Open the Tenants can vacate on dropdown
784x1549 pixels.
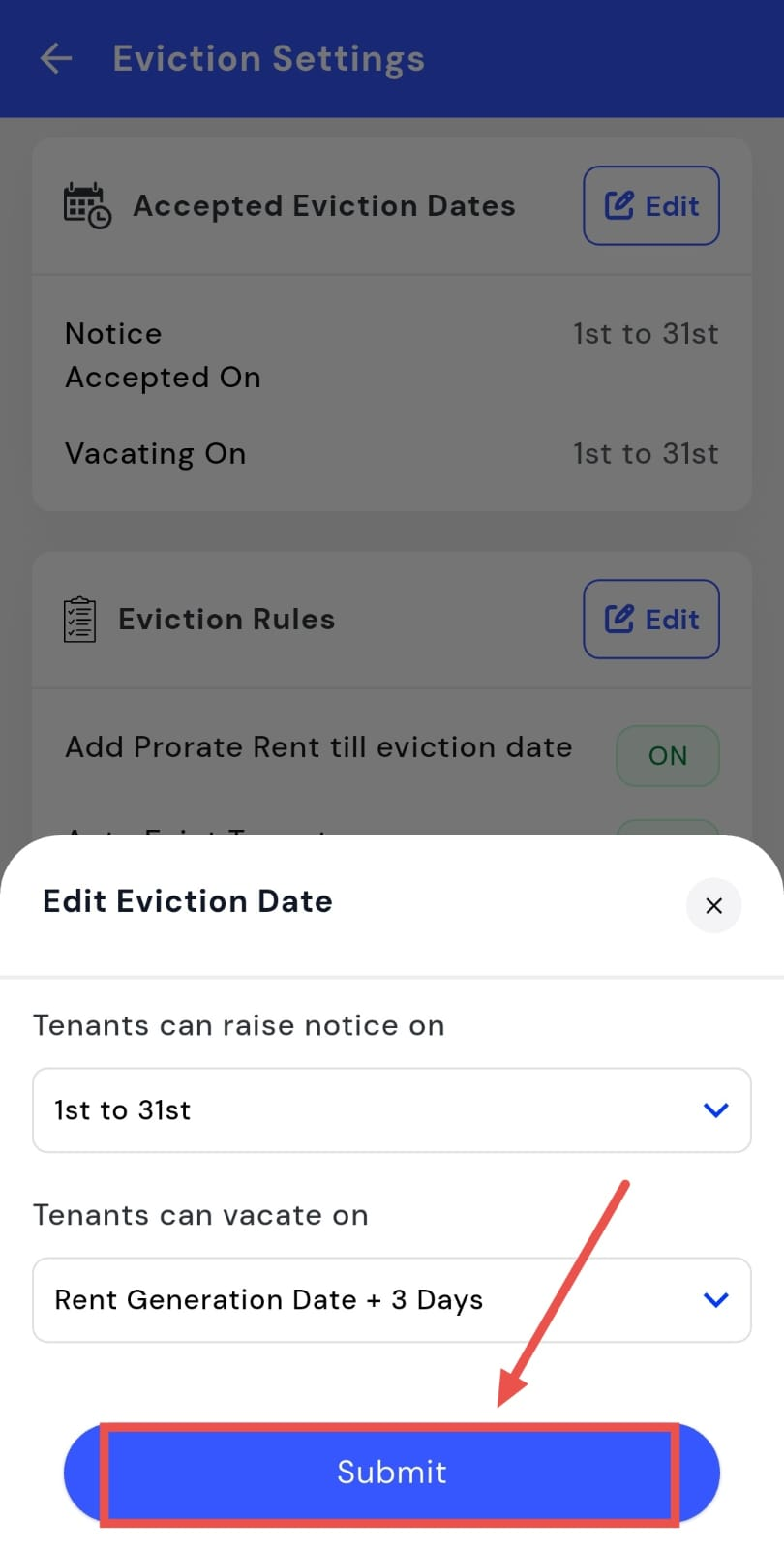391,1300
